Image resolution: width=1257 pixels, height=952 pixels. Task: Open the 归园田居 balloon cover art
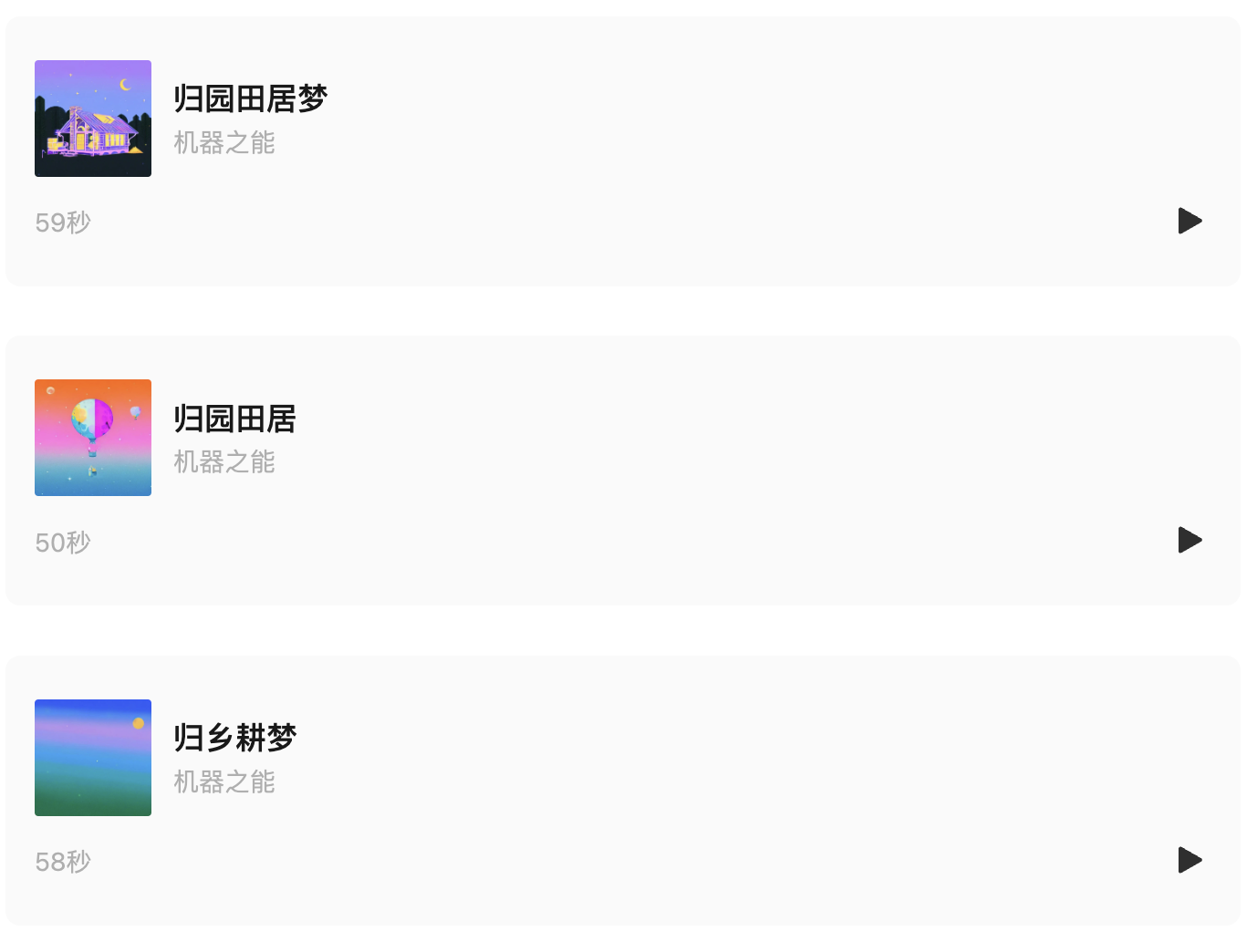click(x=93, y=438)
